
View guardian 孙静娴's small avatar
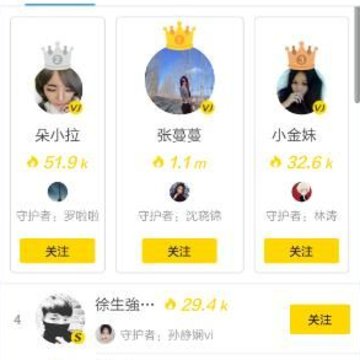105,334
